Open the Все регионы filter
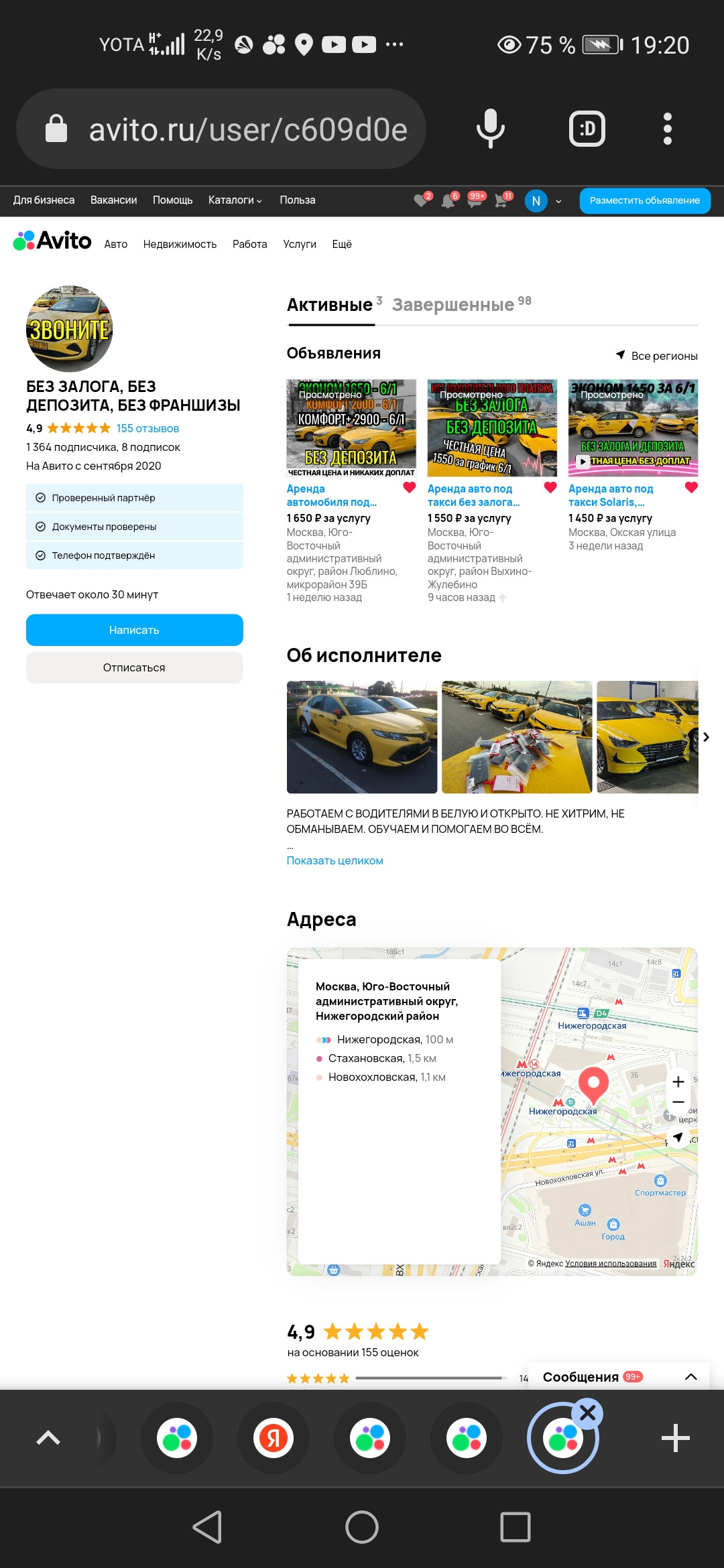 [x=656, y=356]
